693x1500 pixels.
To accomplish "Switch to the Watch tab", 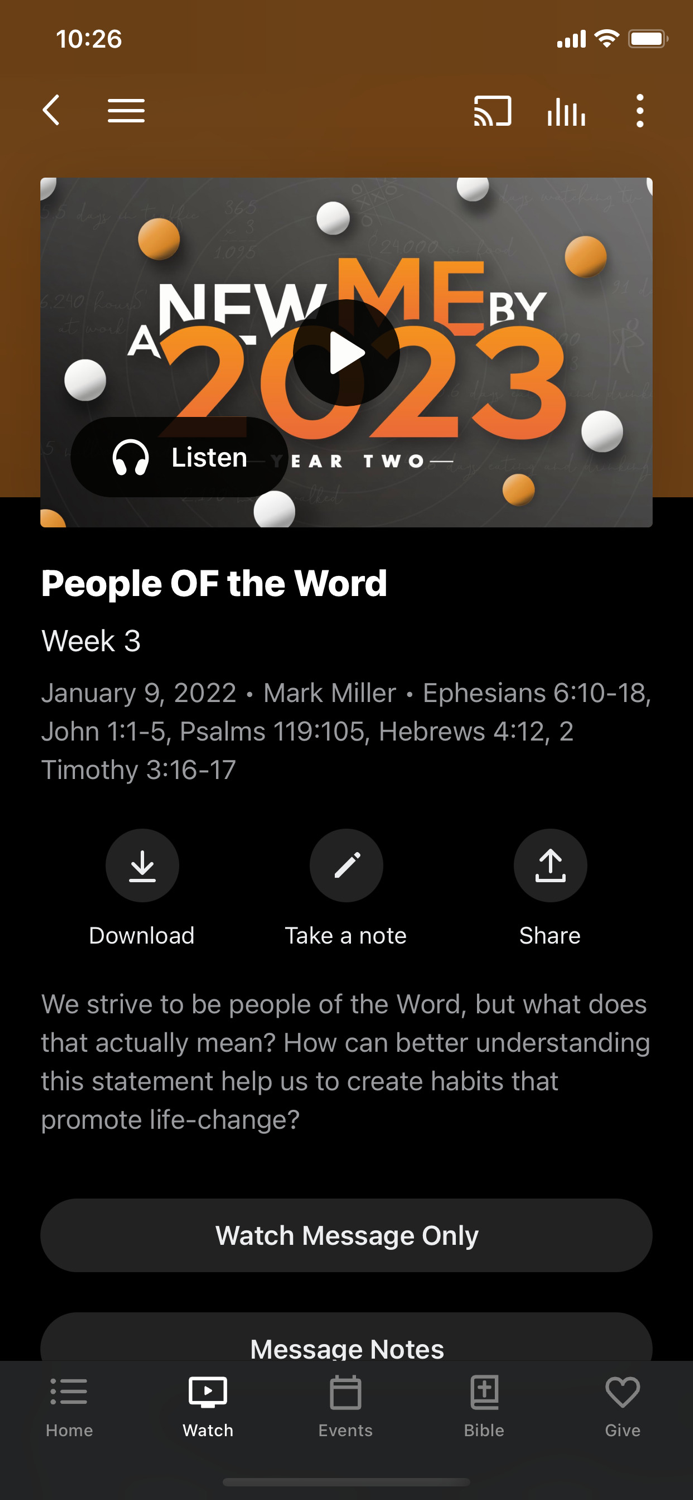I will coord(208,1407).
